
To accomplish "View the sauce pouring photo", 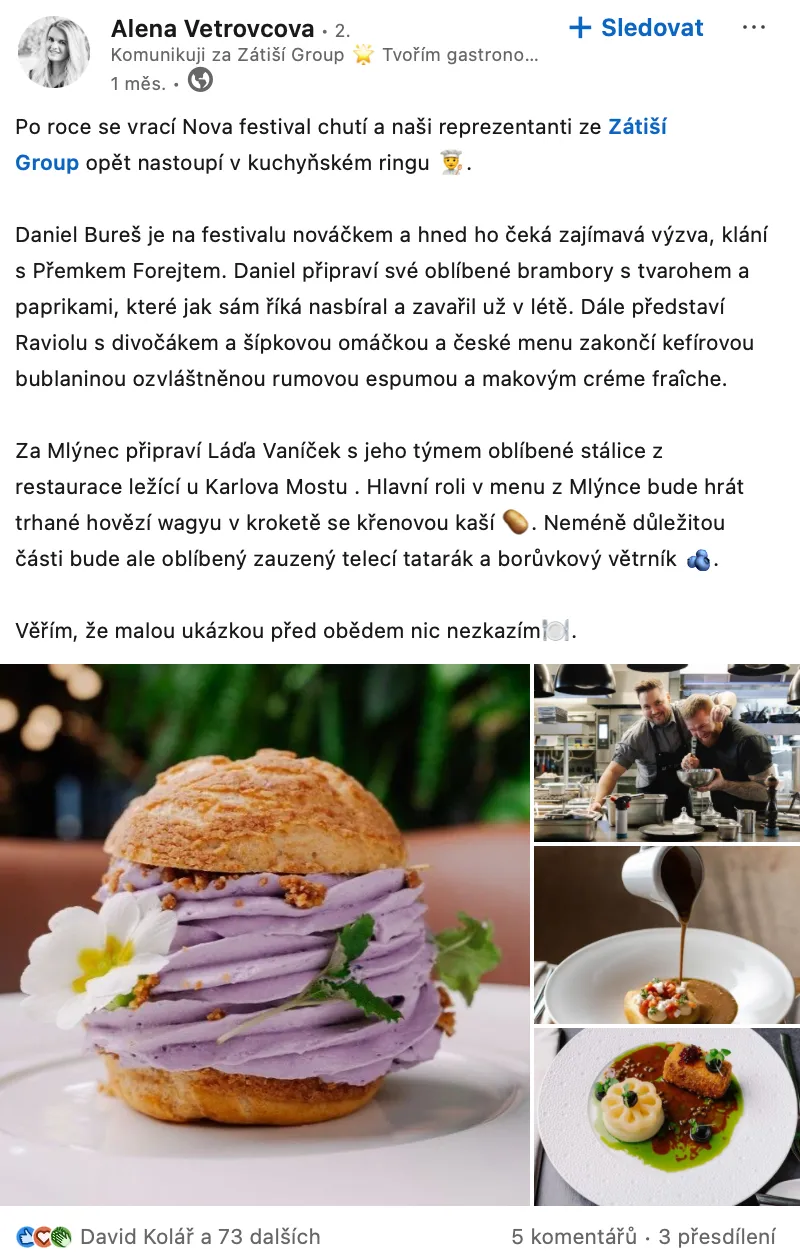I will (x=666, y=935).
